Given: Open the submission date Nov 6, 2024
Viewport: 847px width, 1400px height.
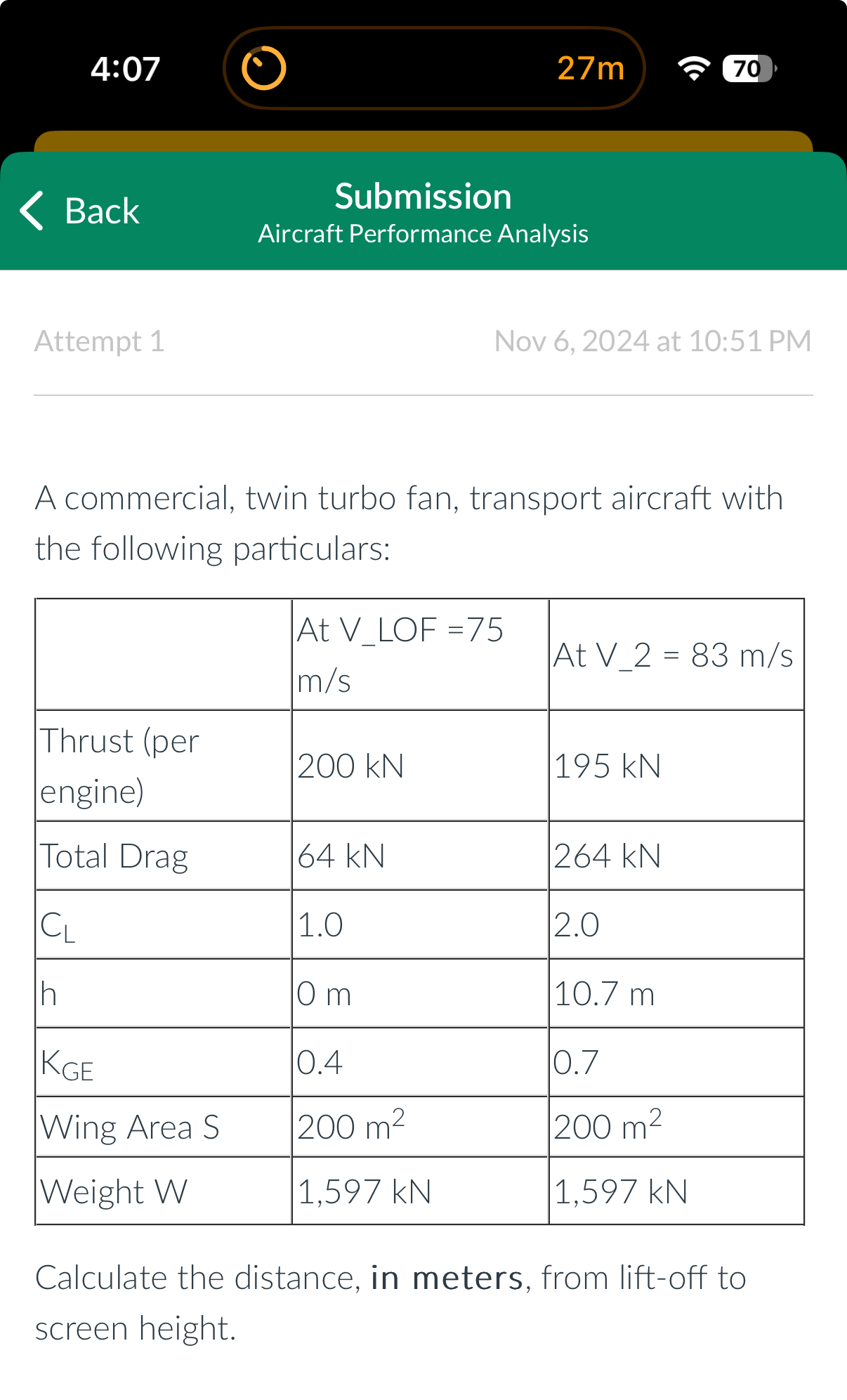Looking at the screenshot, I should point(653,341).
